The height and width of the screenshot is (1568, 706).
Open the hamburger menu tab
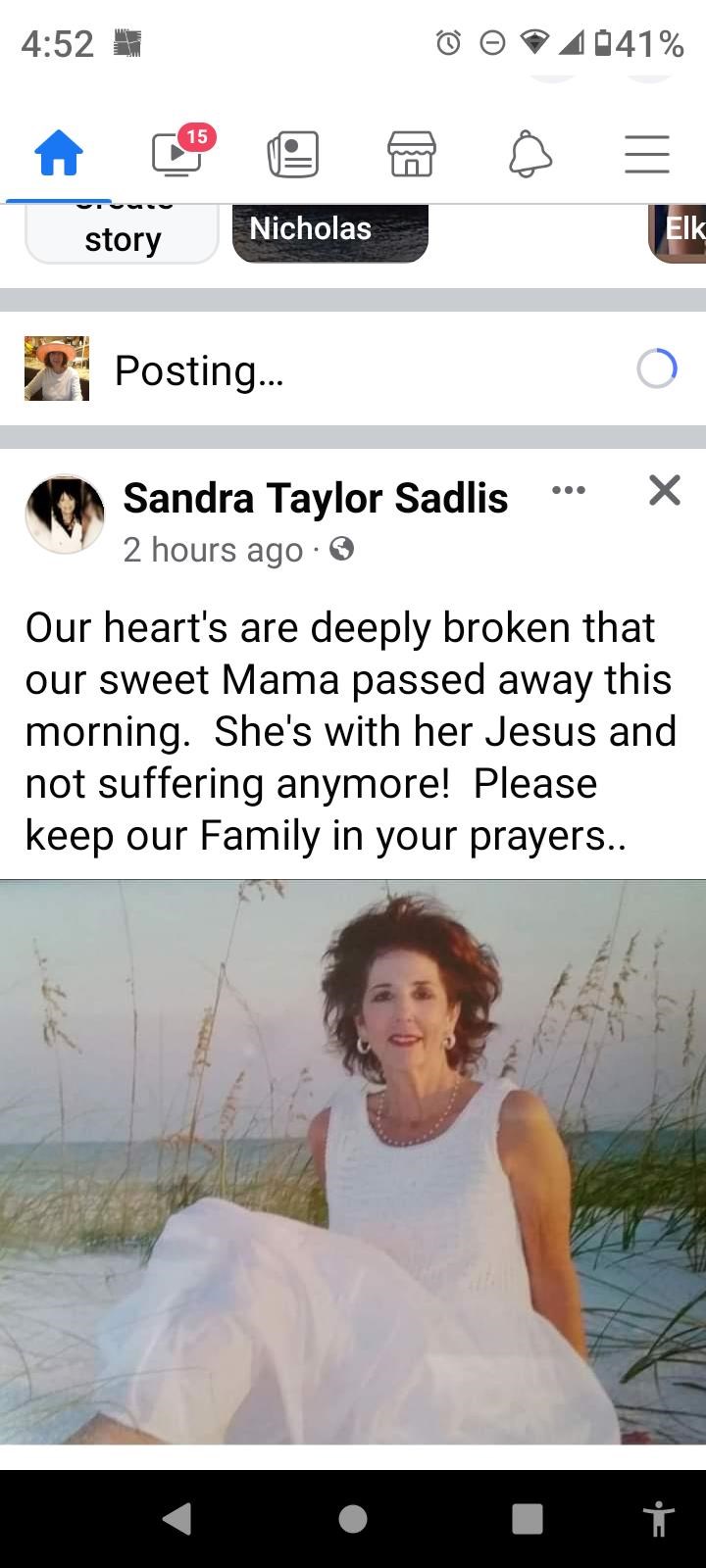click(x=647, y=155)
